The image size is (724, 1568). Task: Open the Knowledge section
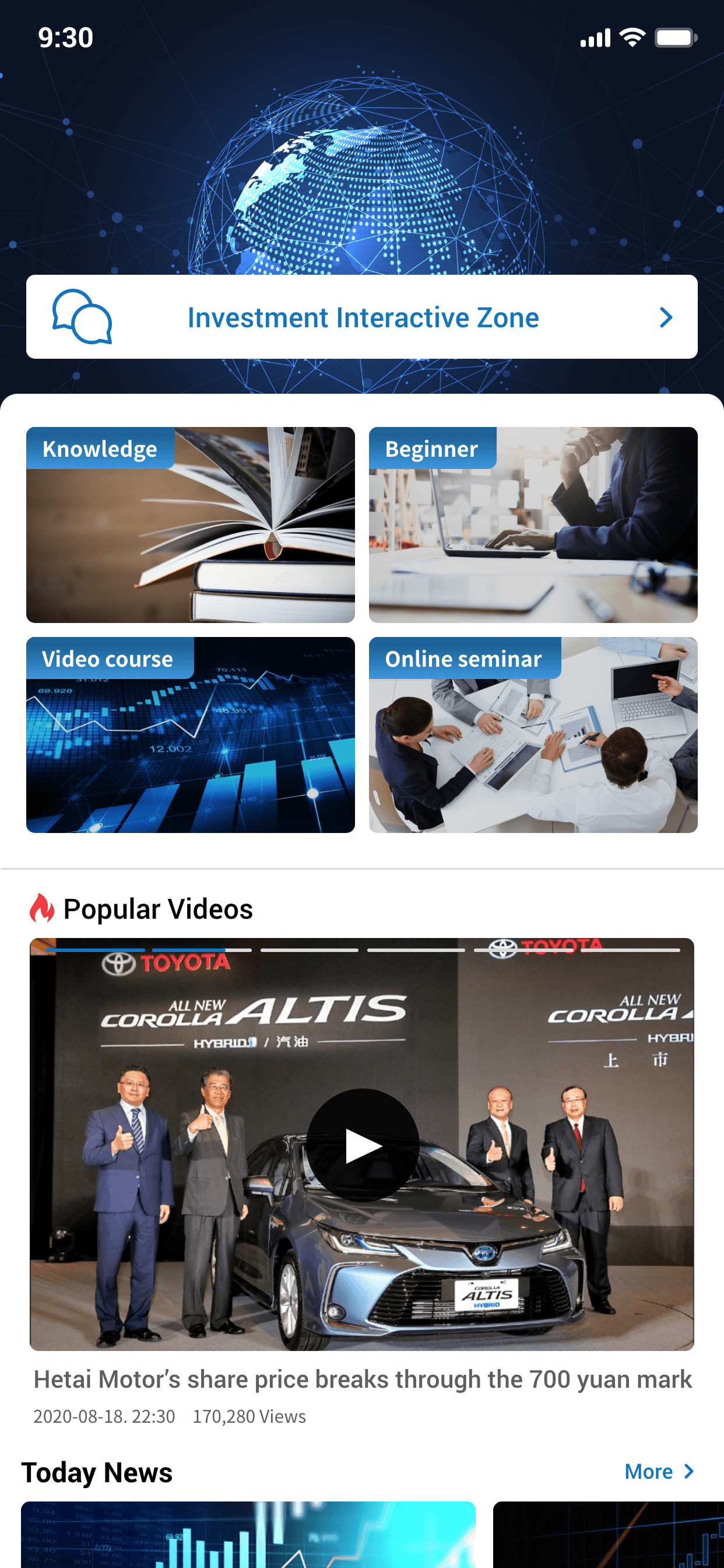[190, 524]
